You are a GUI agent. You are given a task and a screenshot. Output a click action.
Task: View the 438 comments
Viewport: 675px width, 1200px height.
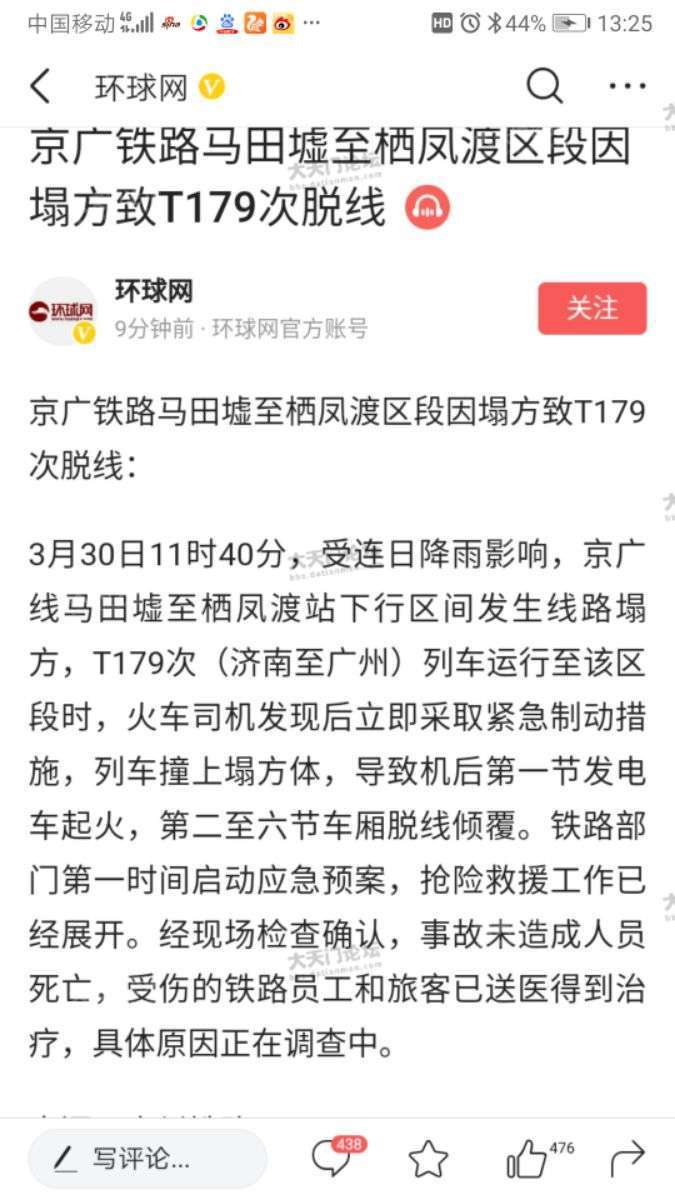335,1158
